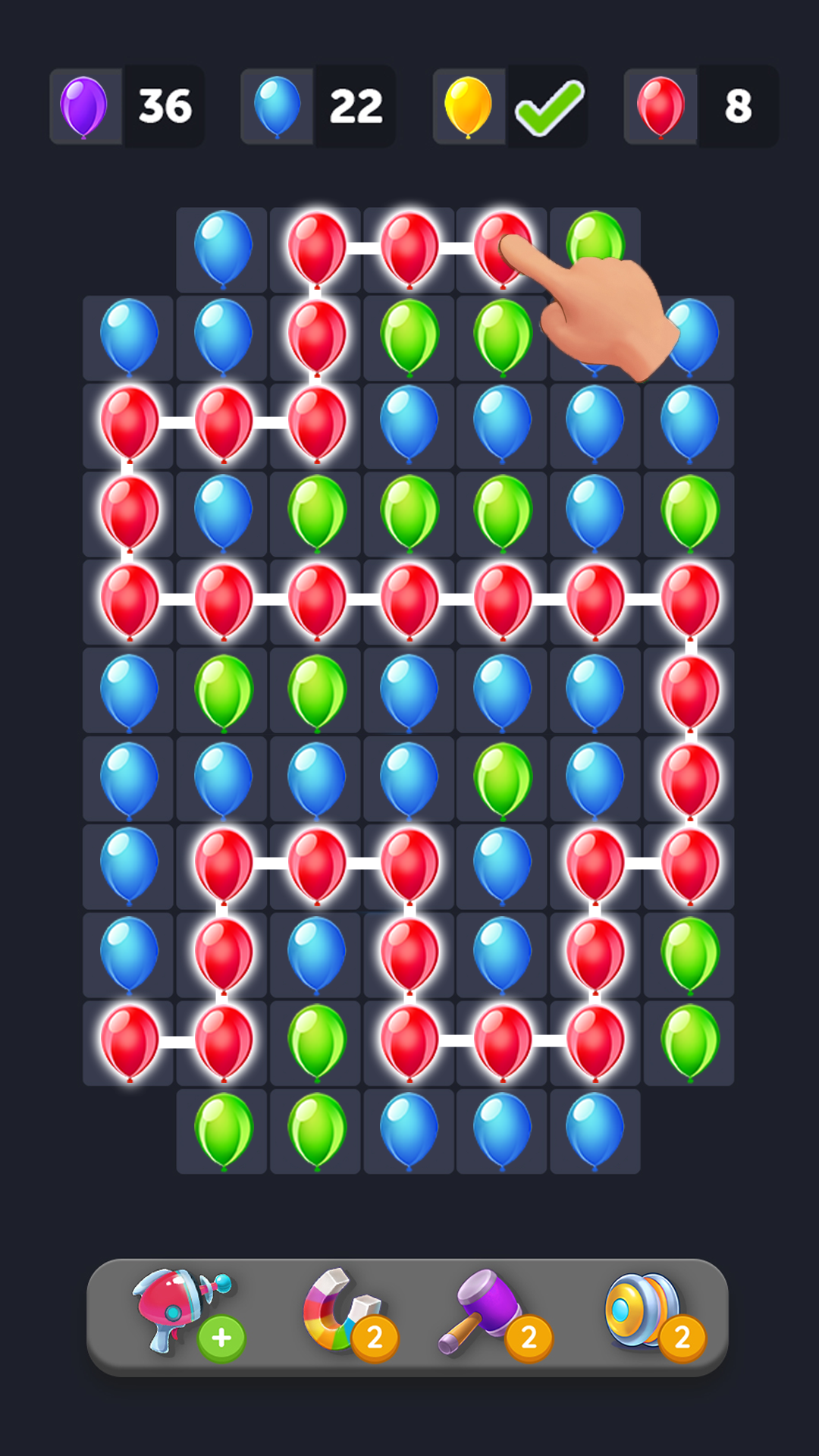
Task: Click the red balloon counter showing 8
Action: click(x=736, y=106)
